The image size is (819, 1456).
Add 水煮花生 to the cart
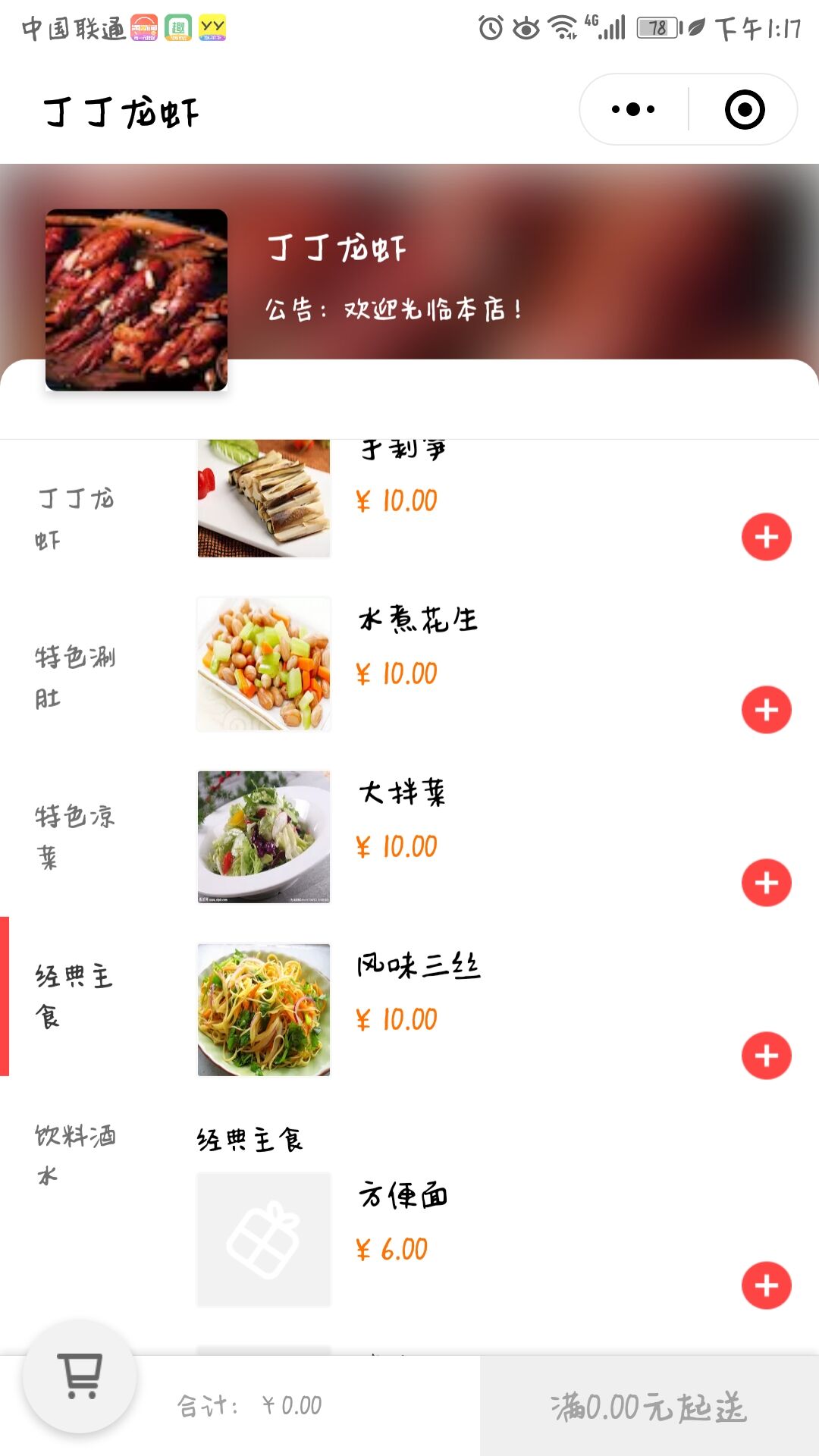(766, 710)
